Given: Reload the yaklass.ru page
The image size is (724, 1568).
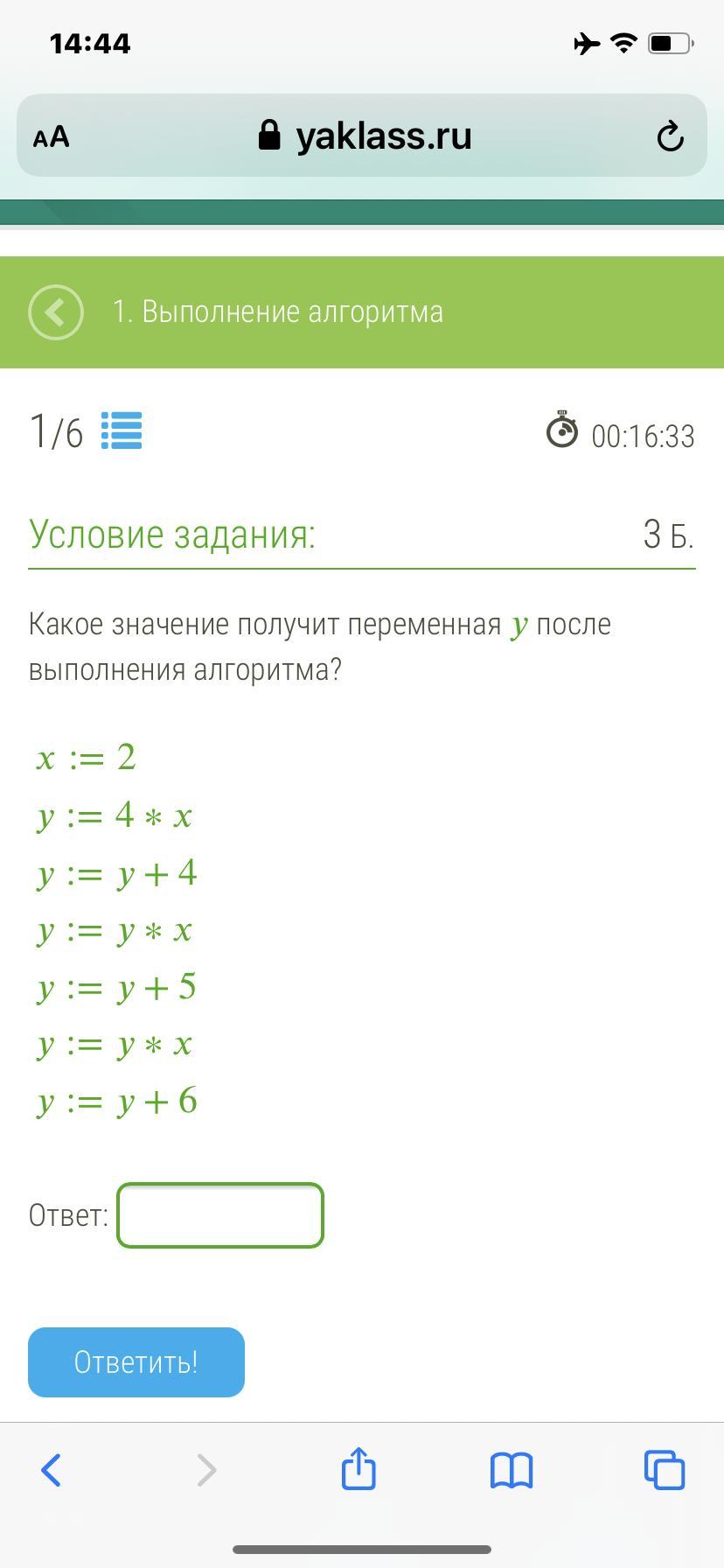Looking at the screenshot, I should (670, 136).
